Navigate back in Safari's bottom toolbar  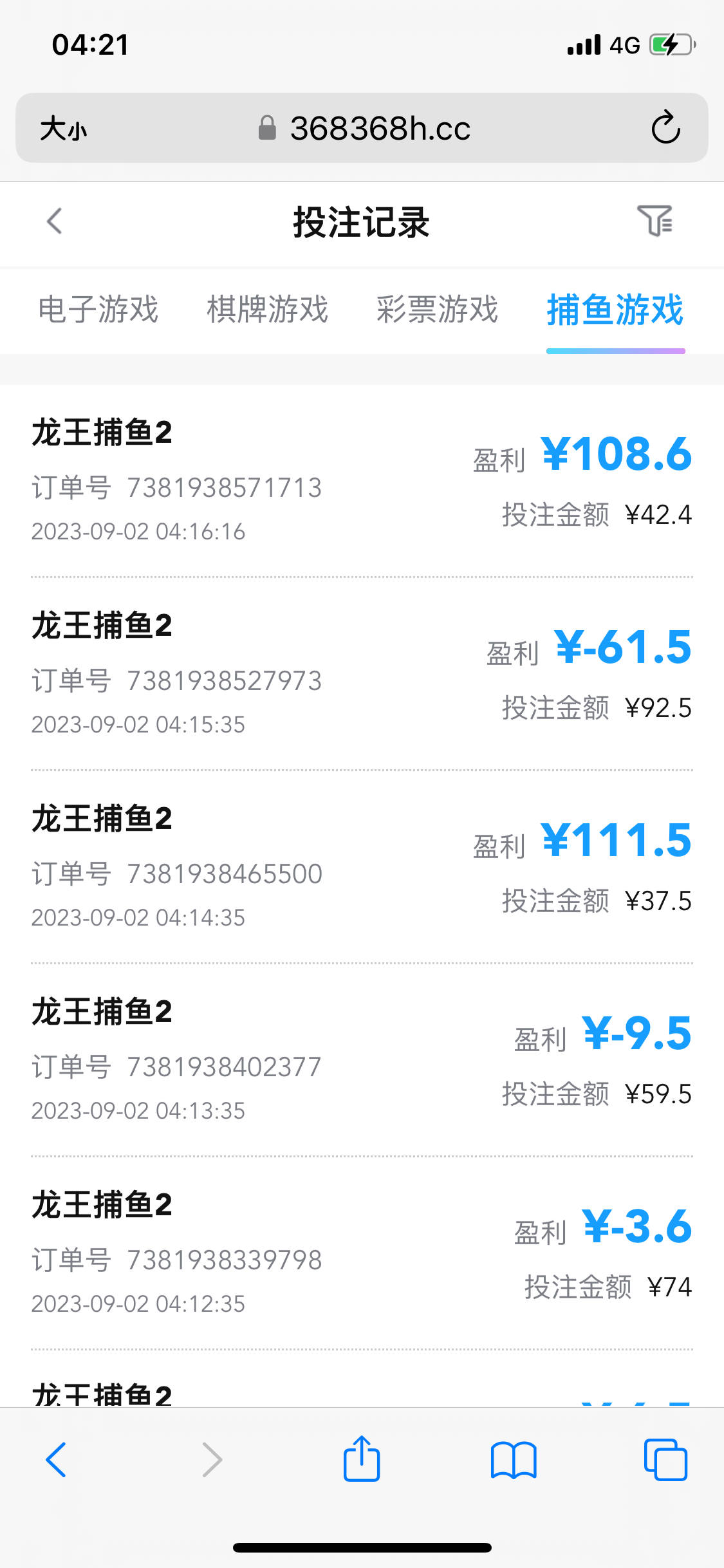pyautogui.click(x=57, y=1459)
